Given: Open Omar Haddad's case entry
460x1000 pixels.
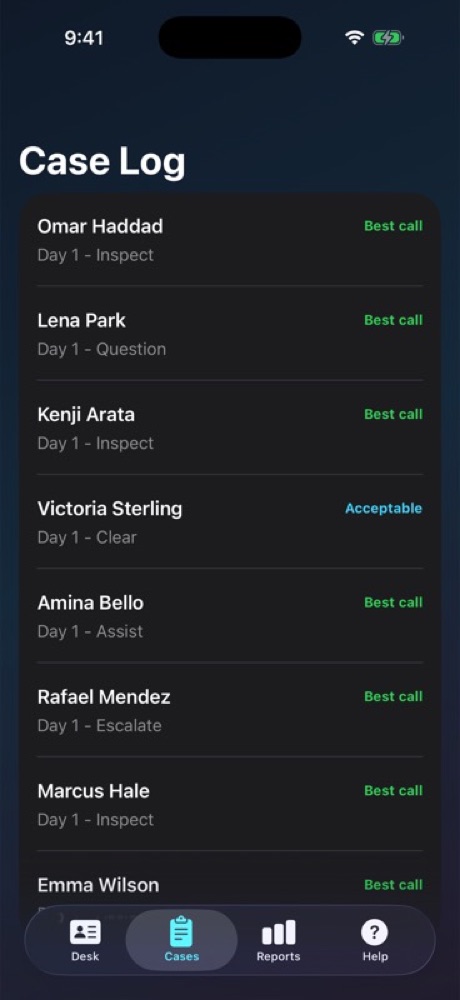Looking at the screenshot, I should pyautogui.click(x=230, y=240).
